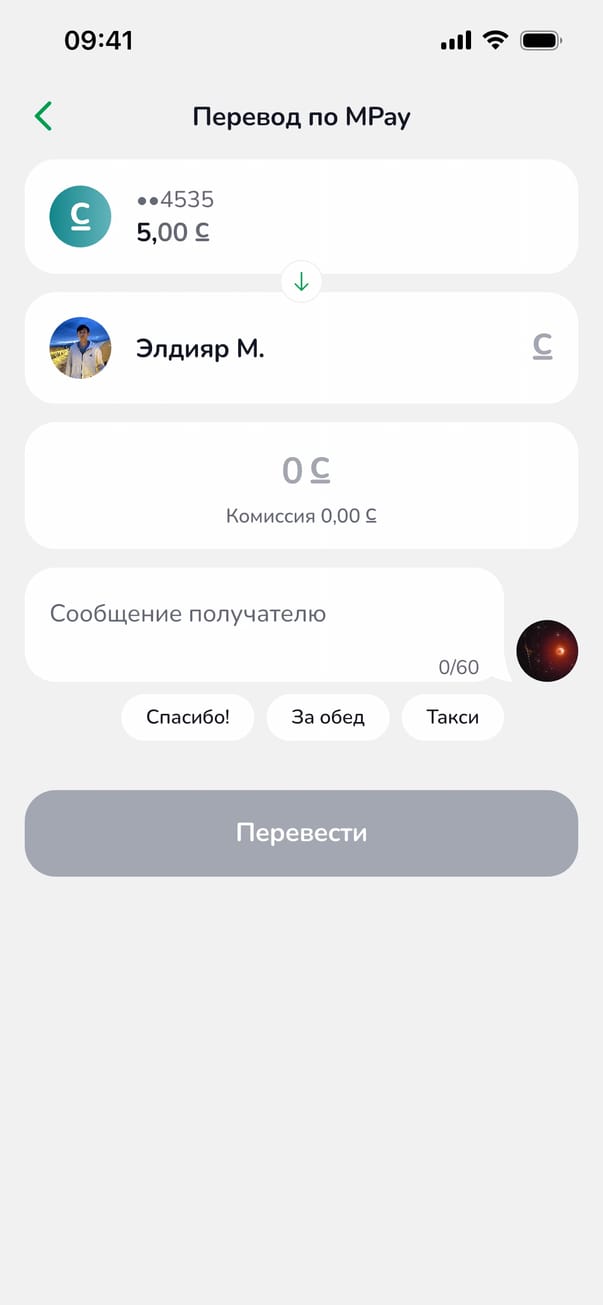Image resolution: width=603 pixels, height=1305 pixels.
Task: Go back from the MPay transfer screen
Action: pos(43,117)
